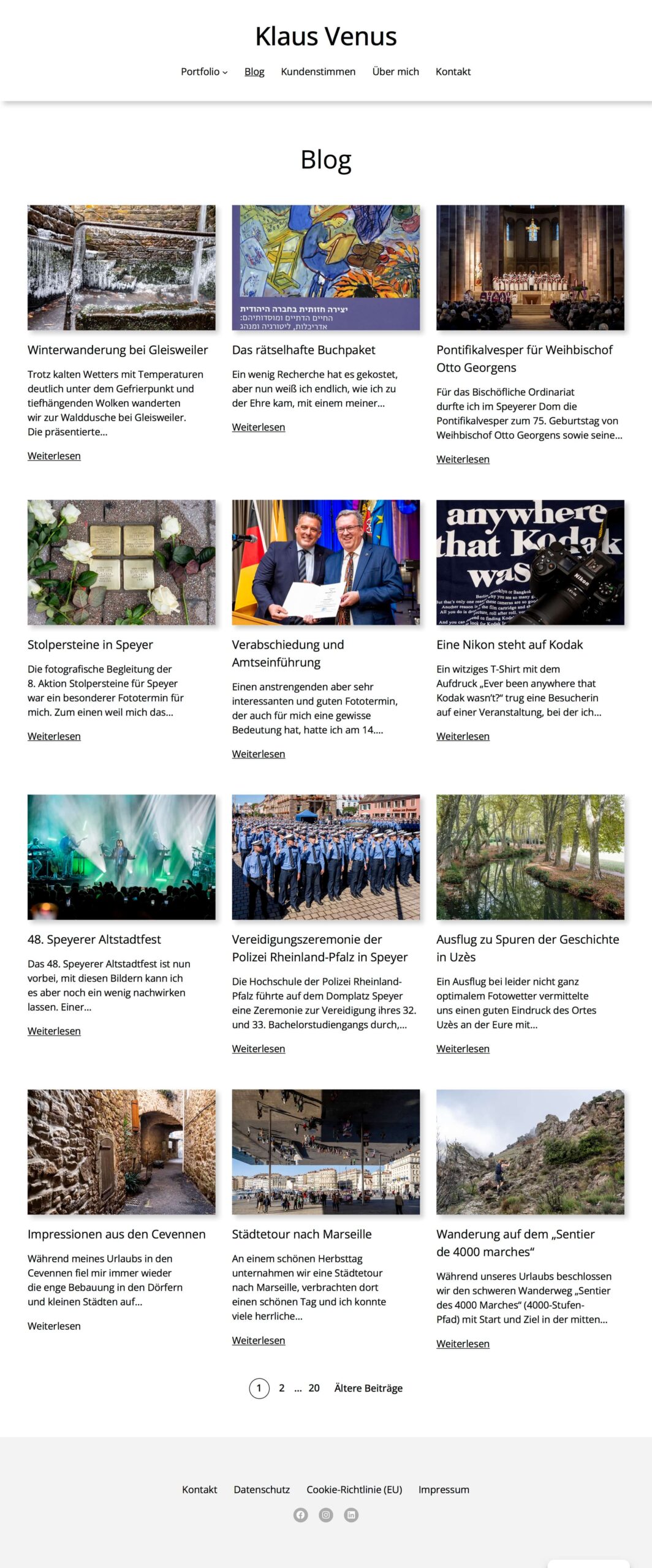This screenshot has width=652, height=1568.
Task: Open the Winterwanderung bei Gleisweiler photo
Action: (x=121, y=268)
